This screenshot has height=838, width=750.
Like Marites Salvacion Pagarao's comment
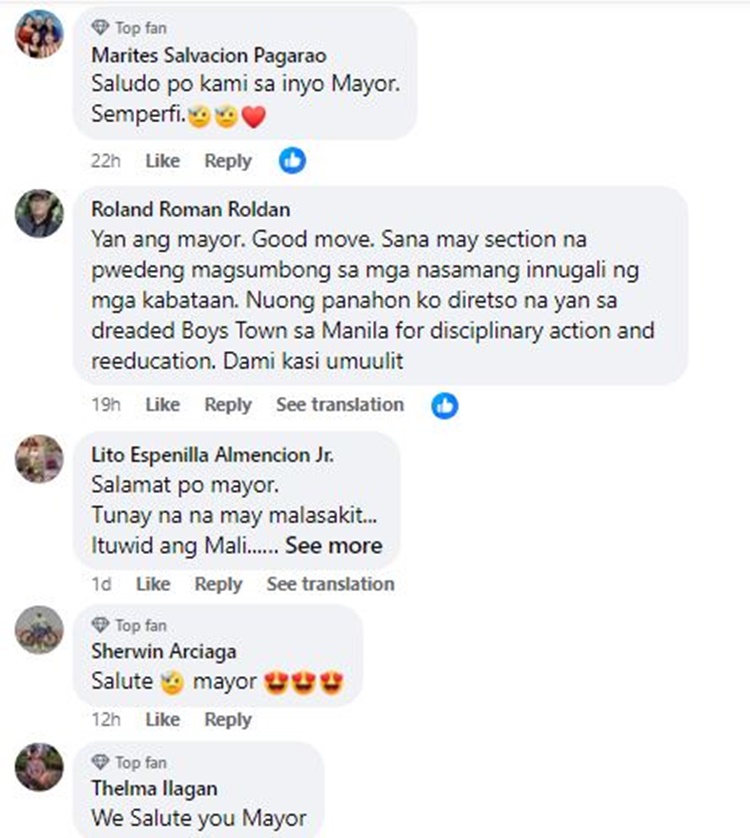pos(162,161)
